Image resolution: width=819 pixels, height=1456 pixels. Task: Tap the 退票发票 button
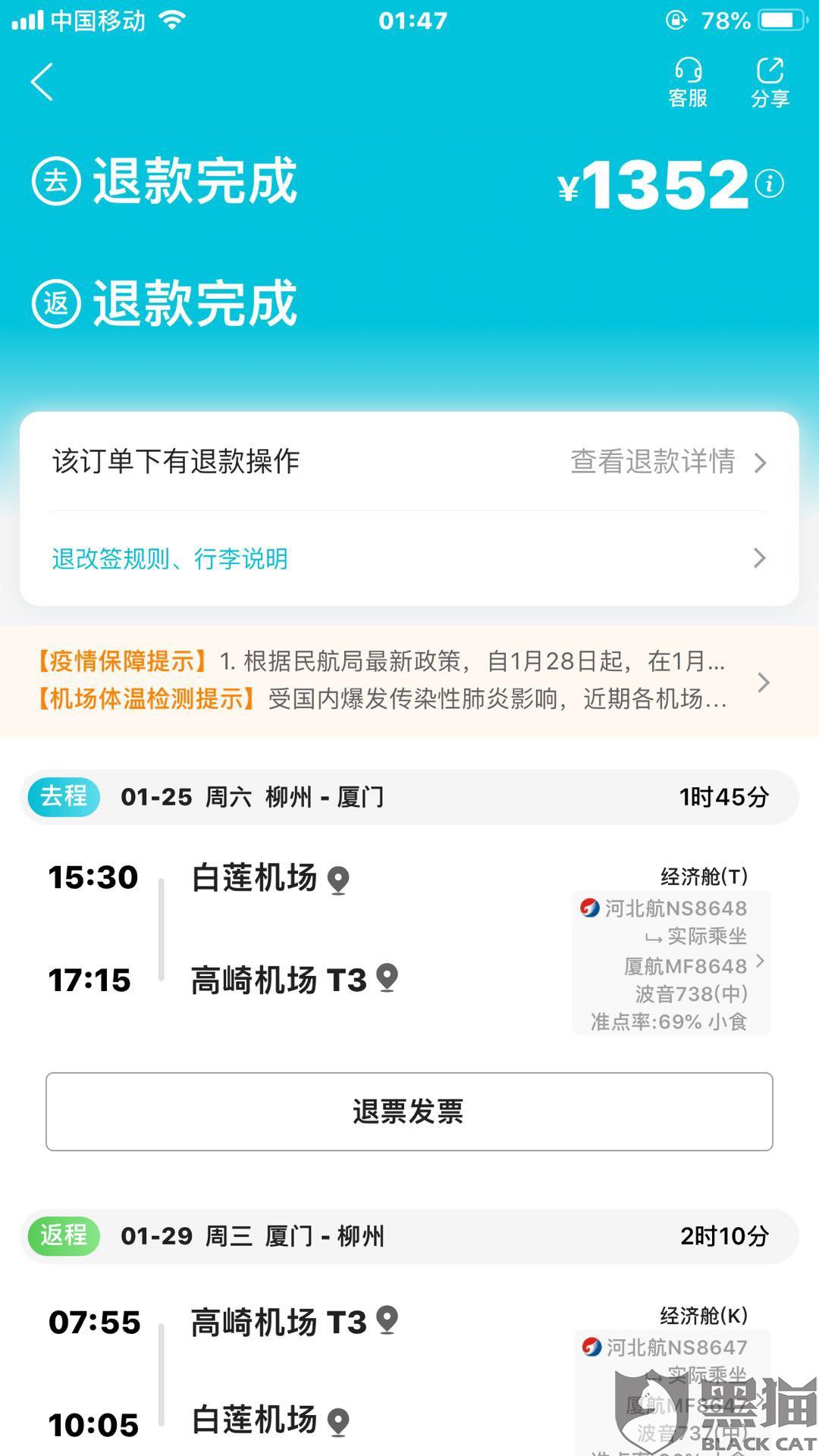click(409, 1112)
